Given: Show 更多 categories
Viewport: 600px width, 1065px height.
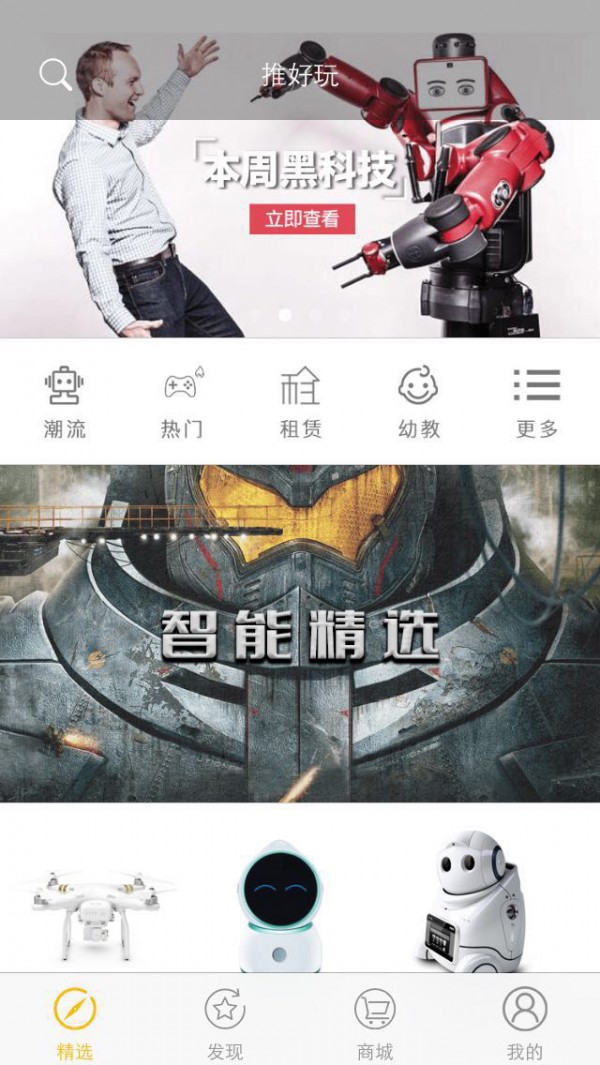Looking at the screenshot, I should pyautogui.click(x=537, y=402).
